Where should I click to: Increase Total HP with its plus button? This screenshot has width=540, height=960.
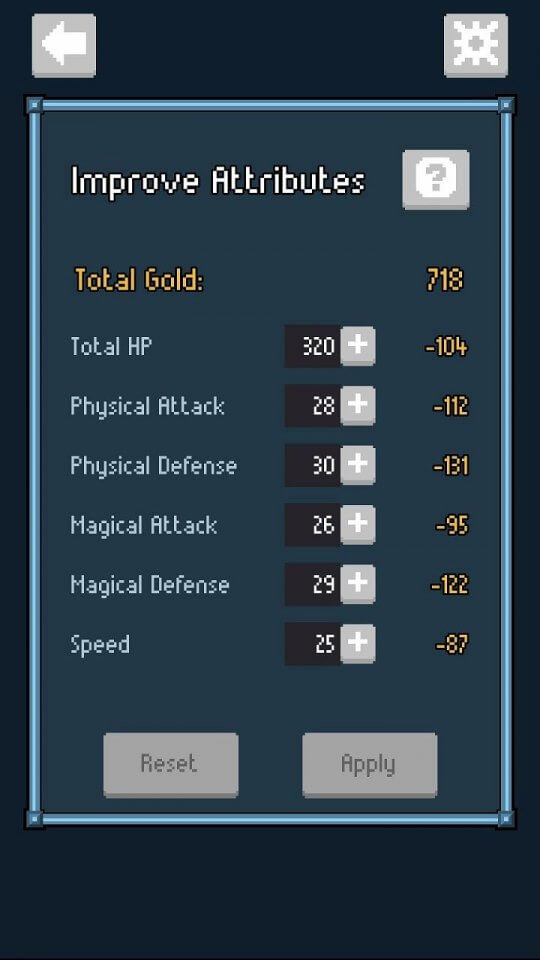pyautogui.click(x=358, y=346)
